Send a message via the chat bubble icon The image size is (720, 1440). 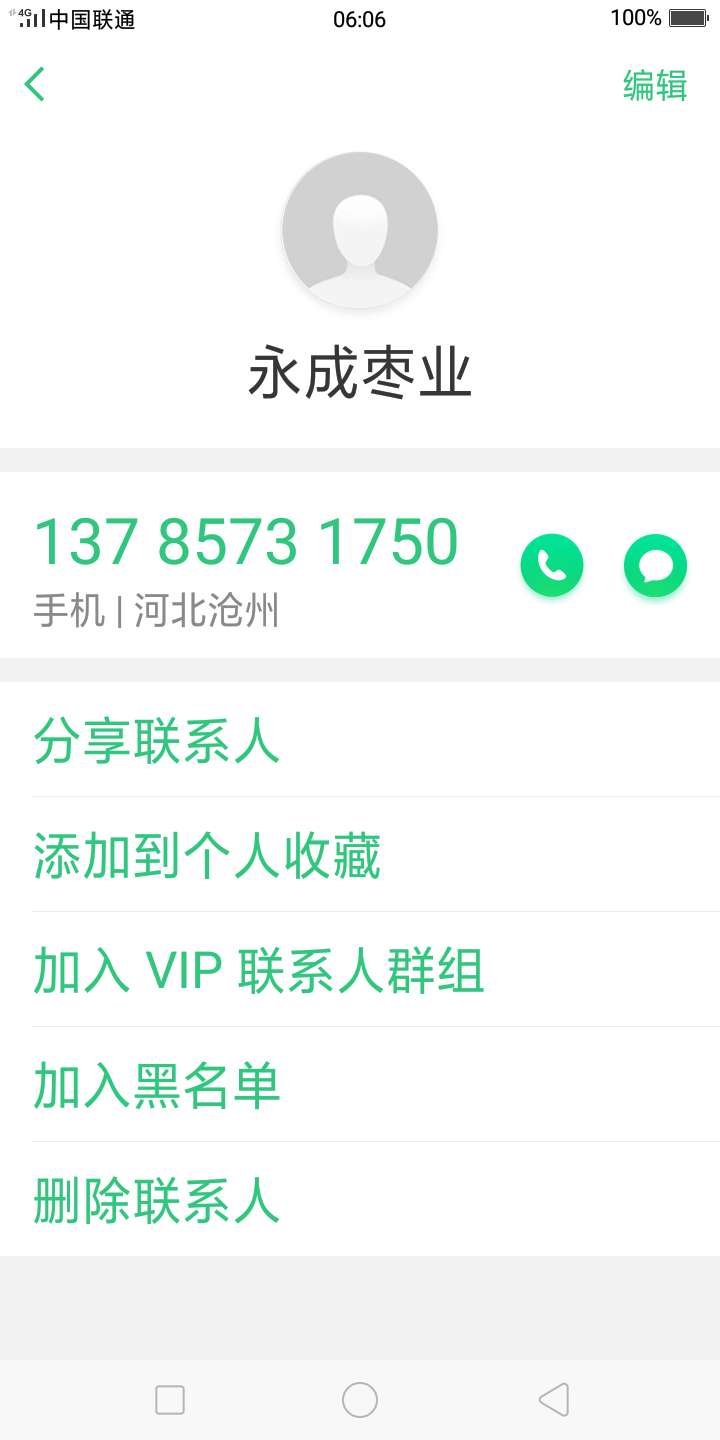[x=656, y=566]
